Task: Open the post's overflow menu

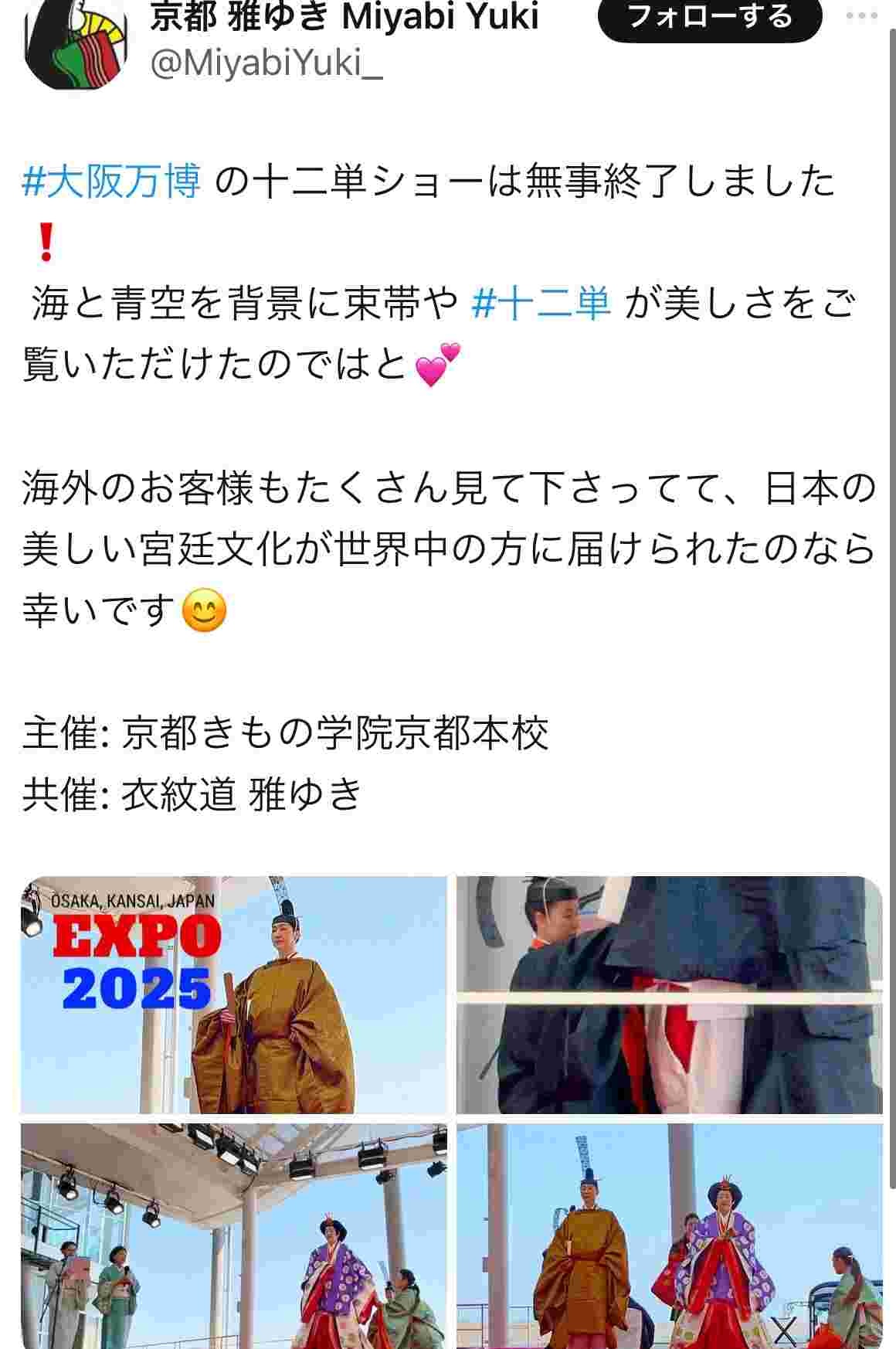Action: (862, 16)
